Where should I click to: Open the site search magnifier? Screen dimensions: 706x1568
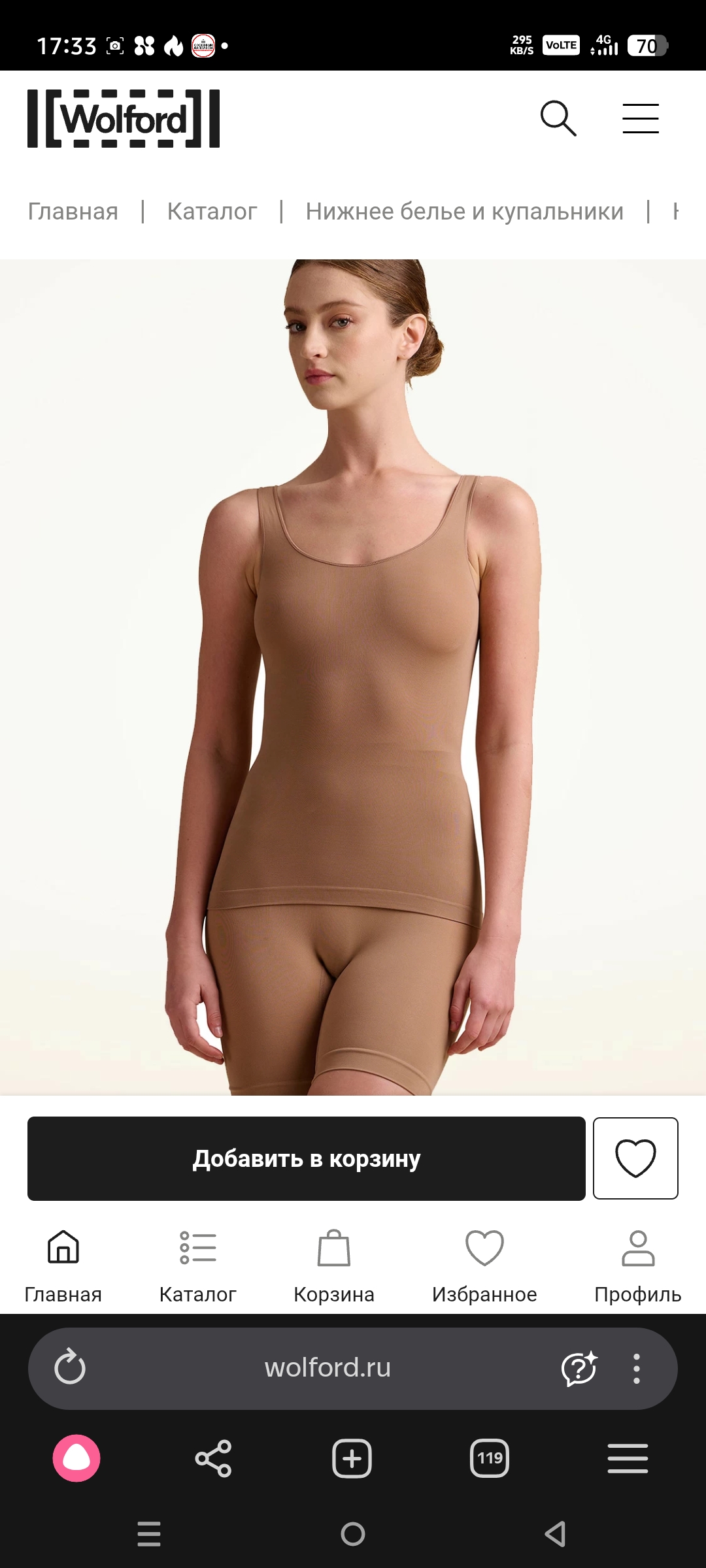pyautogui.click(x=558, y=118)
